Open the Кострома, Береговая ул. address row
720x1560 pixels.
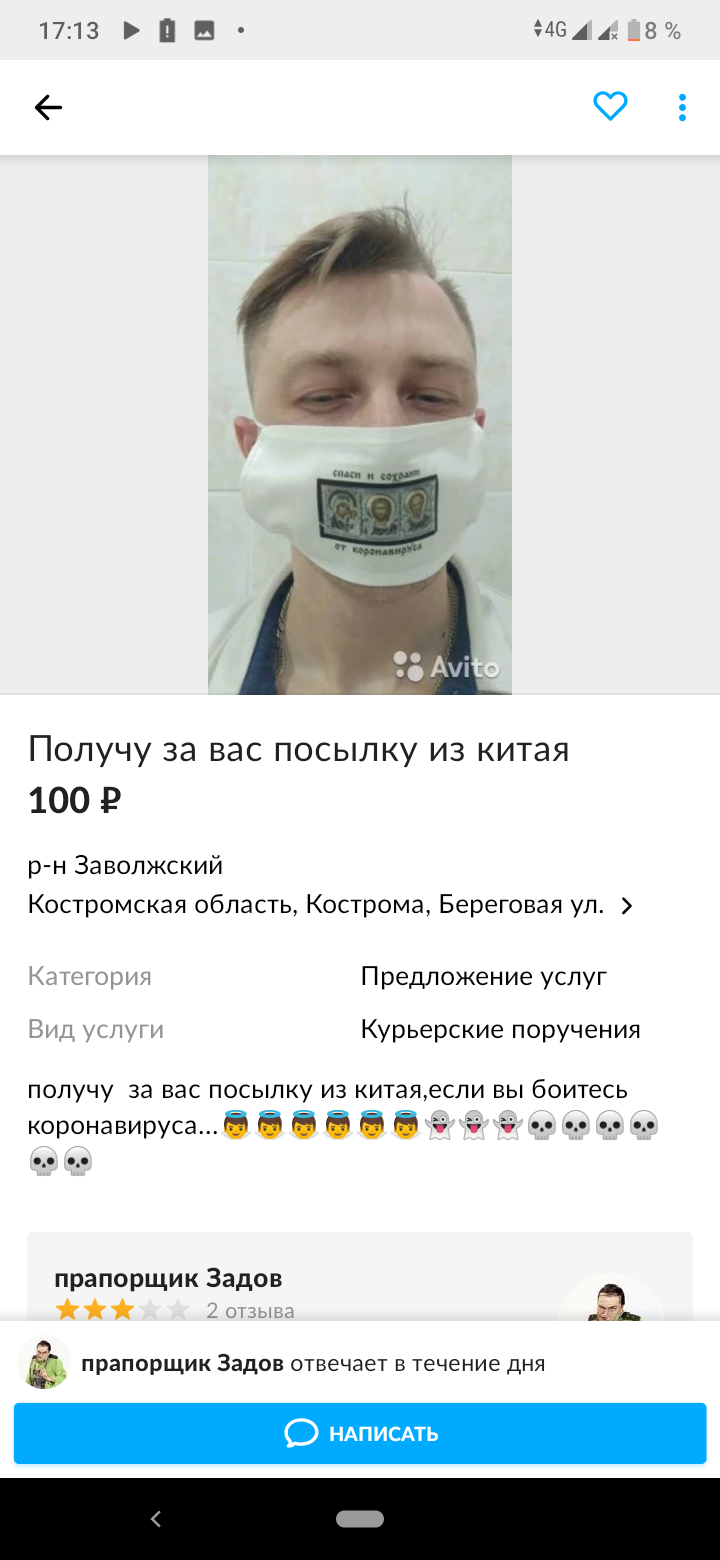(330, 905)
